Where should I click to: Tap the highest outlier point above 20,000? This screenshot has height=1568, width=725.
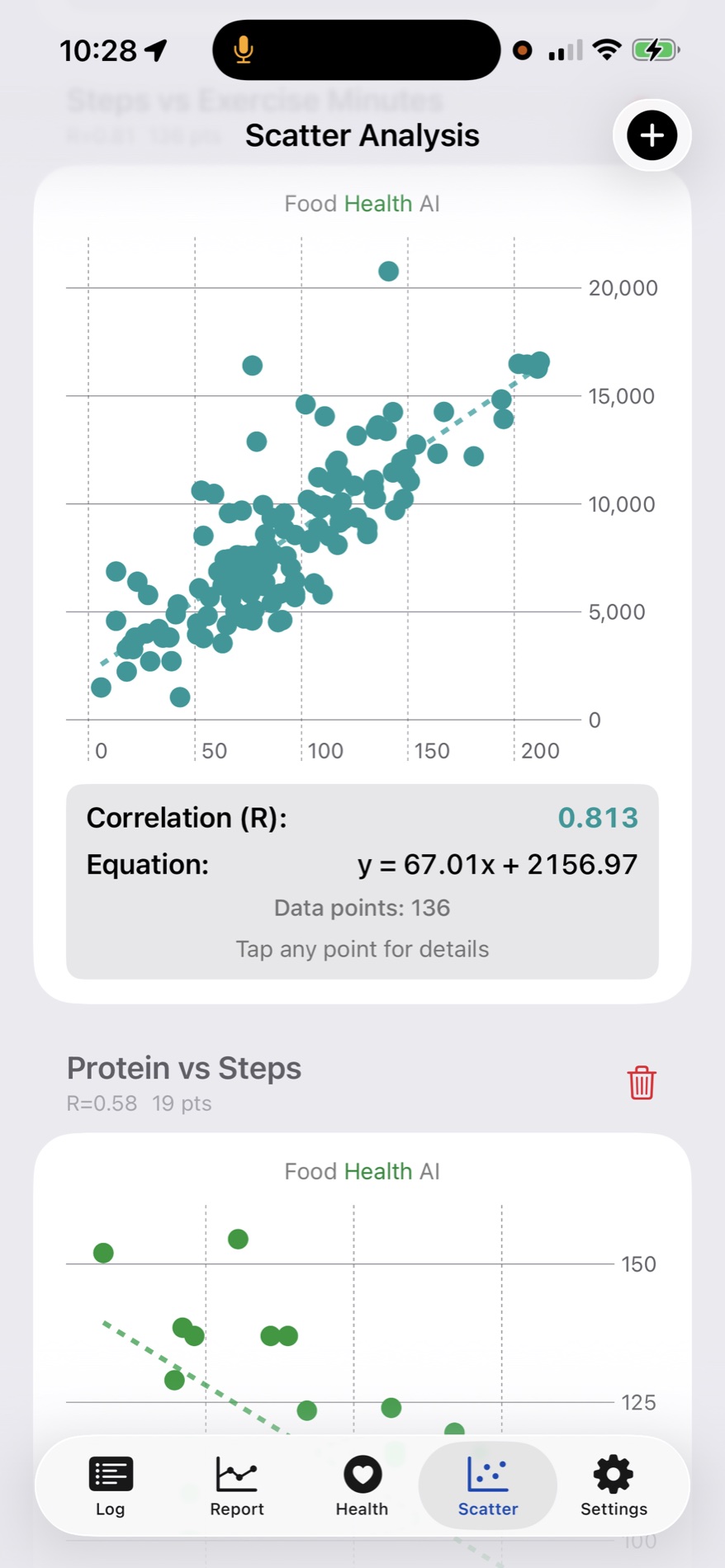(x=387, y=270)
